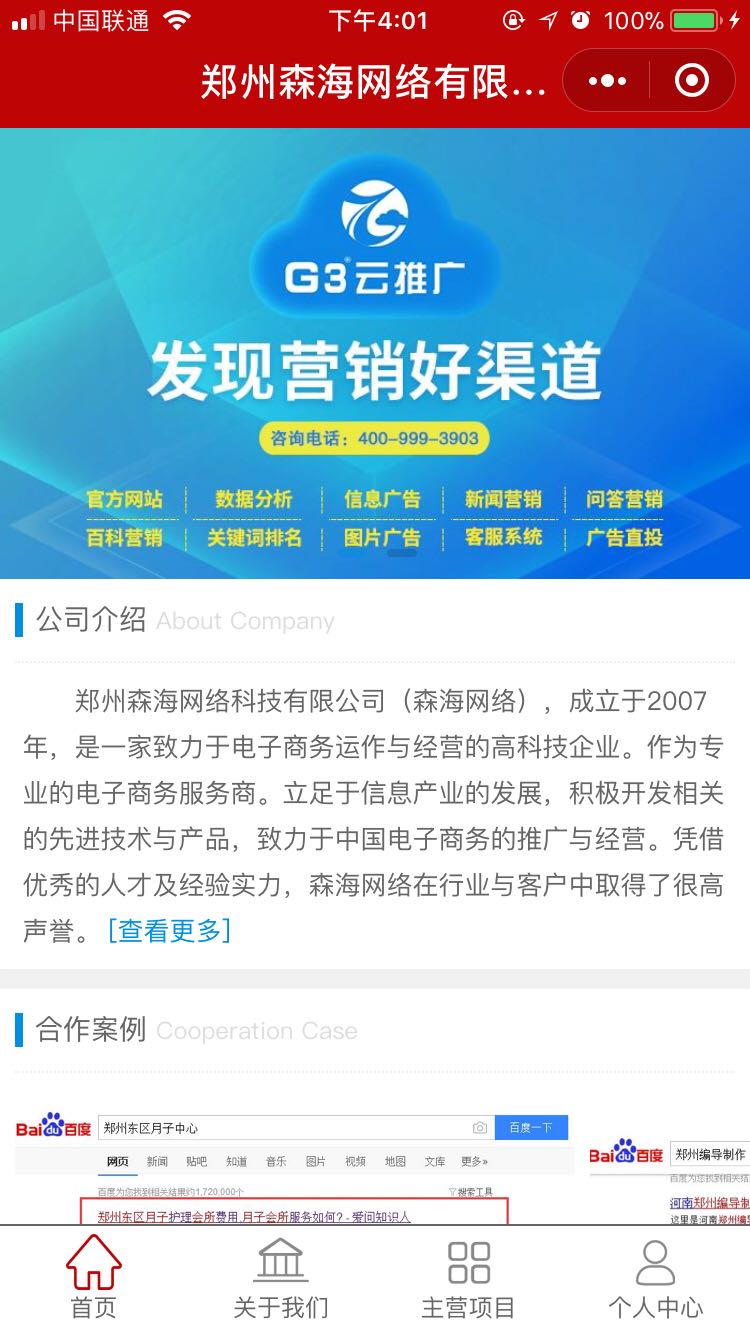Tap 查看更多 to read the full company intro
The image size is (750, 1334).
169,931
